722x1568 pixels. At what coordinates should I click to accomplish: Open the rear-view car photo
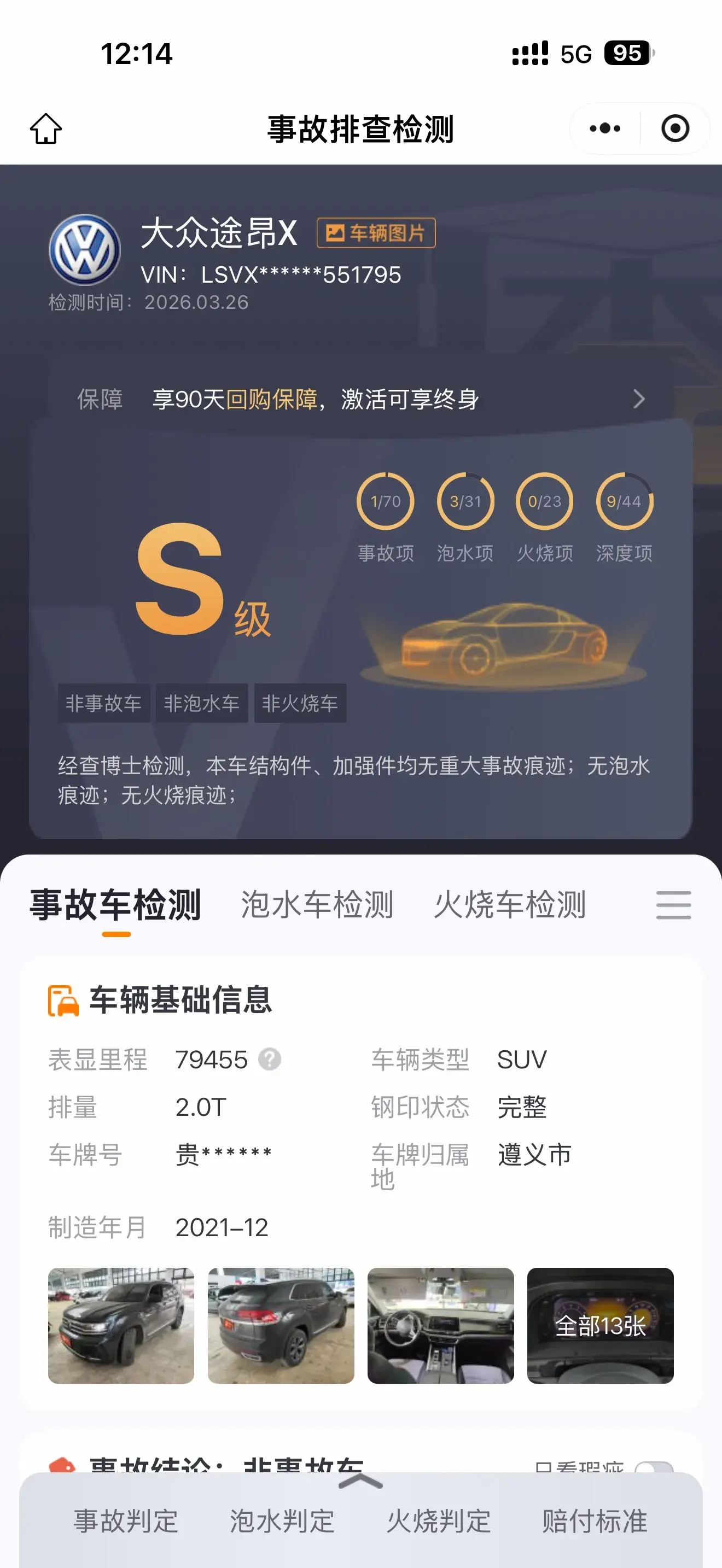281,1325
